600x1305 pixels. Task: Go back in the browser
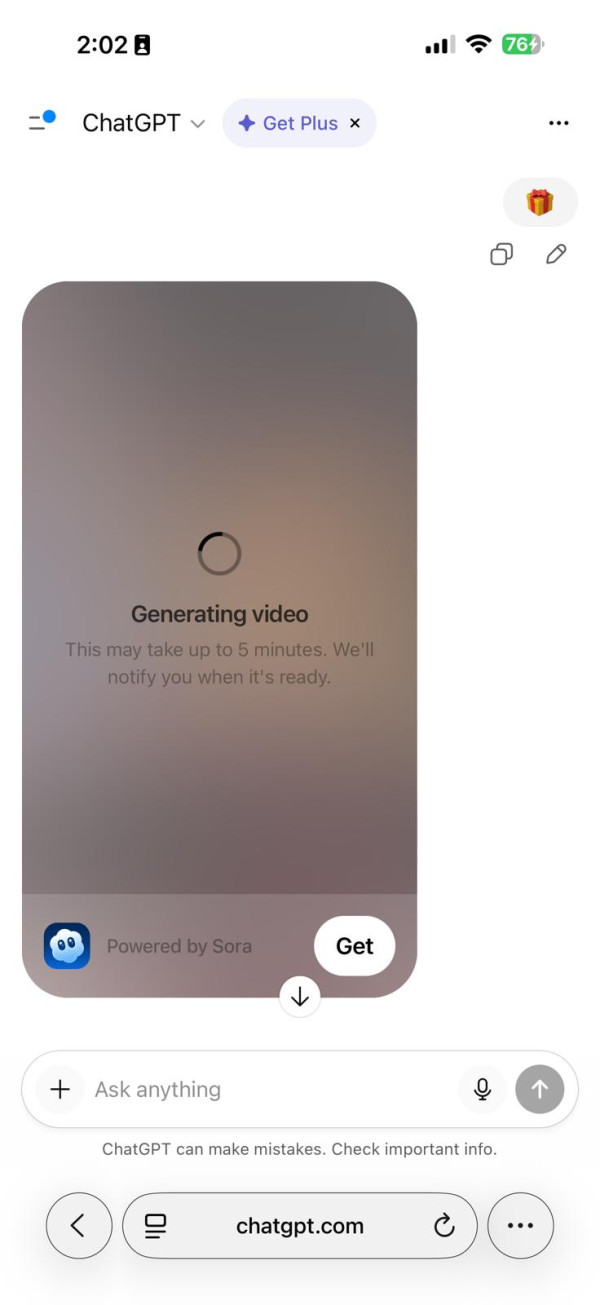coord(78,1225)
